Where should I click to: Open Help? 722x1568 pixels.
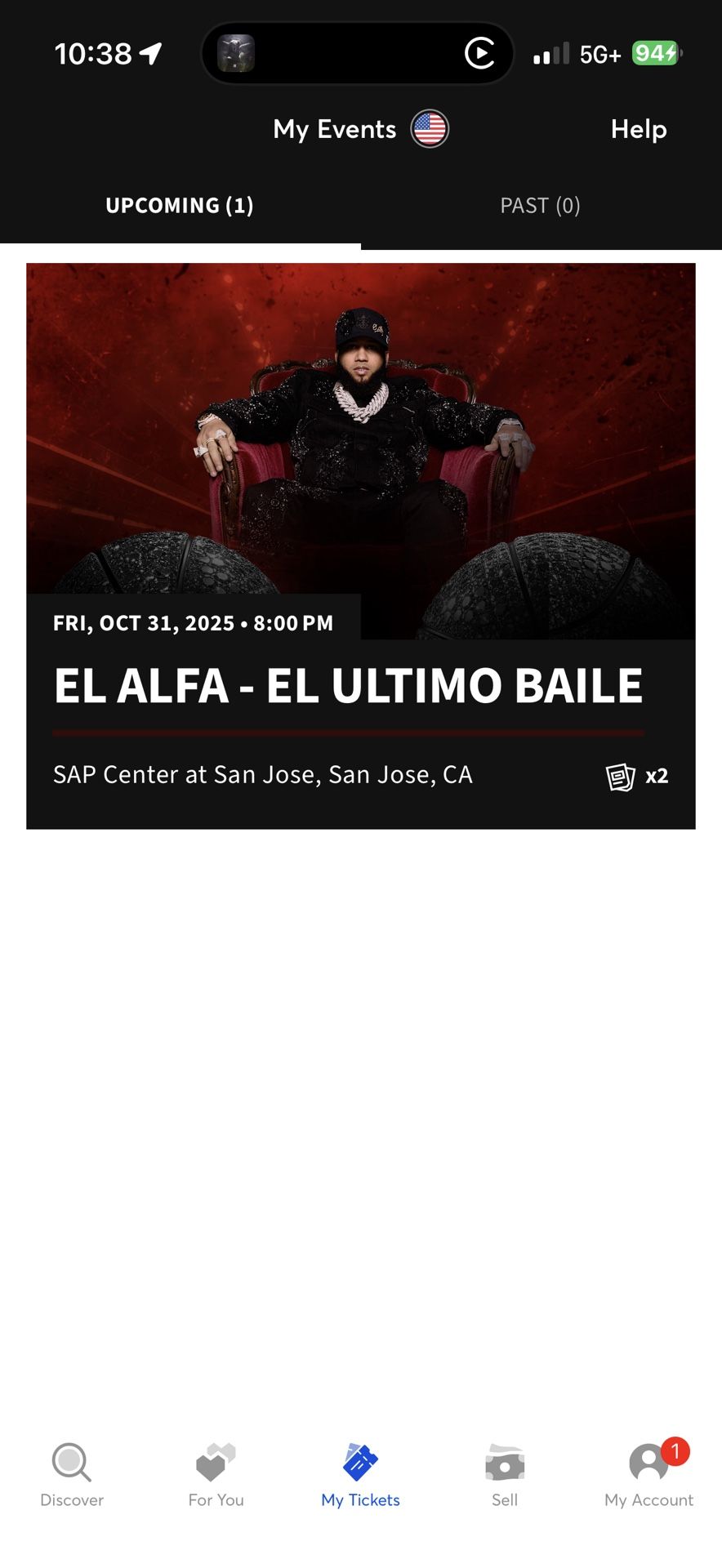(x=639, y=129)
